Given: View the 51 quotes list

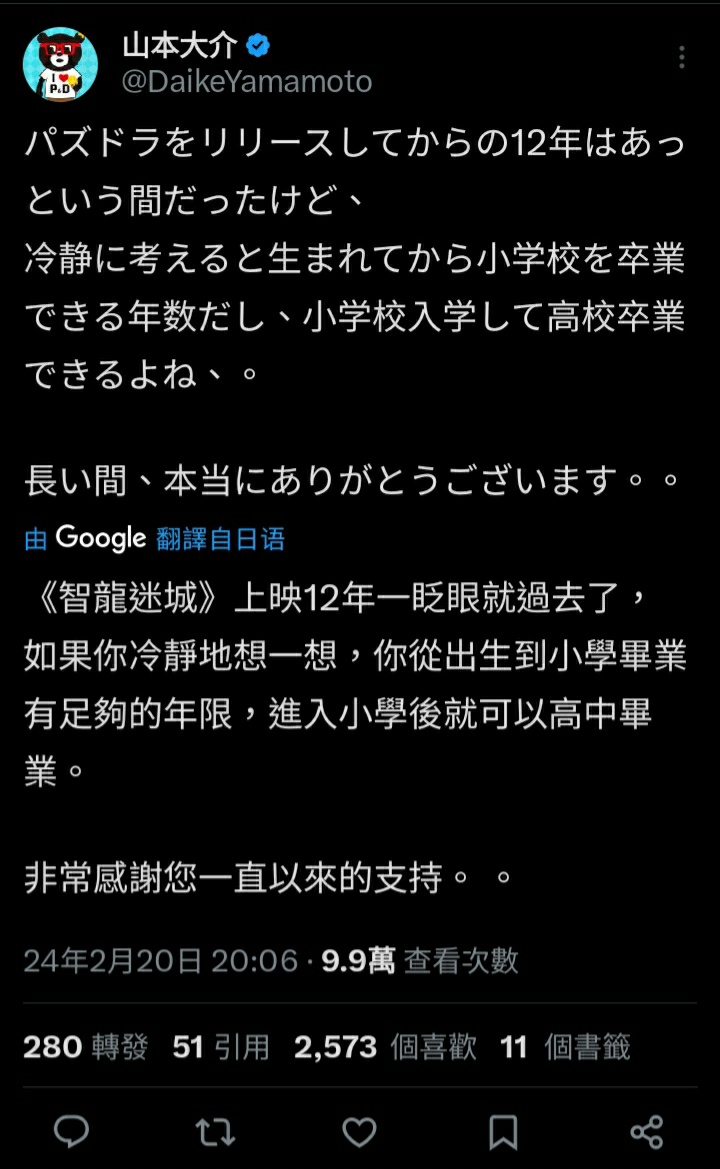Looking at the screenshot, I should pos(221,1047).
